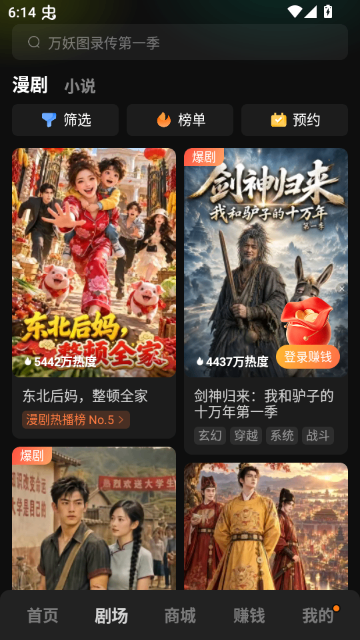Select the 漫剧 tab

30,85
